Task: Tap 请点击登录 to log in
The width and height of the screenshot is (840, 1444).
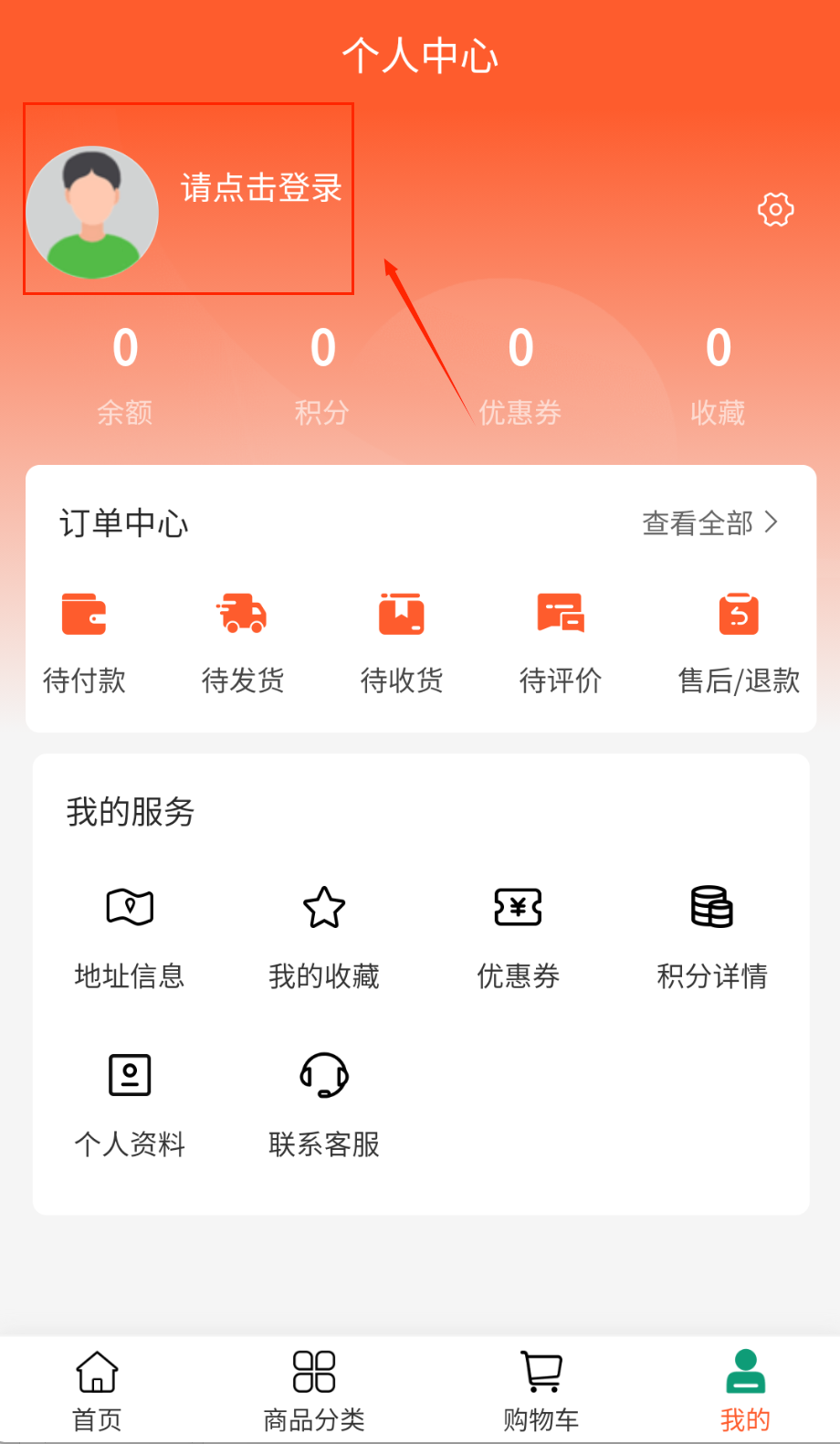Action: tap(261, 188)
